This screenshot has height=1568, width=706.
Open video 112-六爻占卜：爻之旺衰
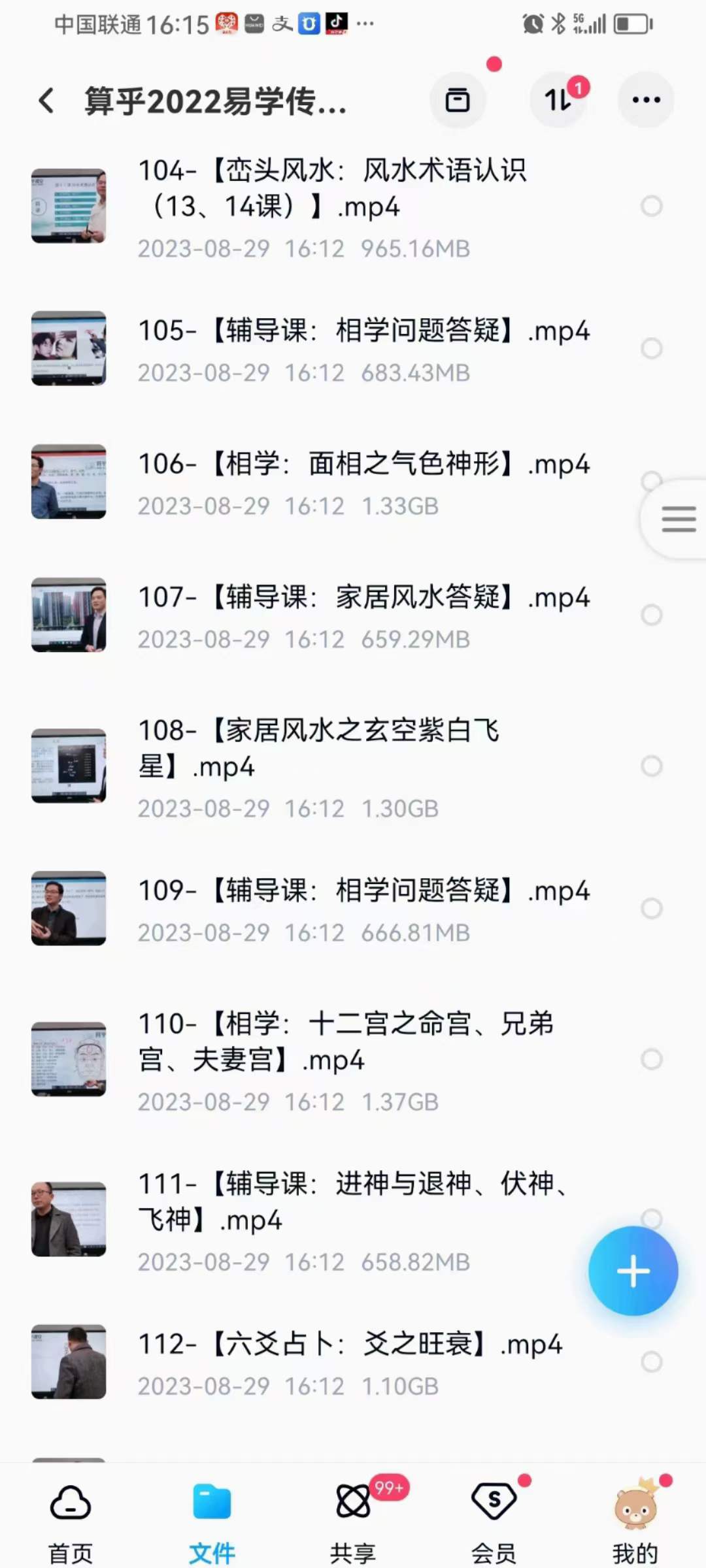[350, 1345]
